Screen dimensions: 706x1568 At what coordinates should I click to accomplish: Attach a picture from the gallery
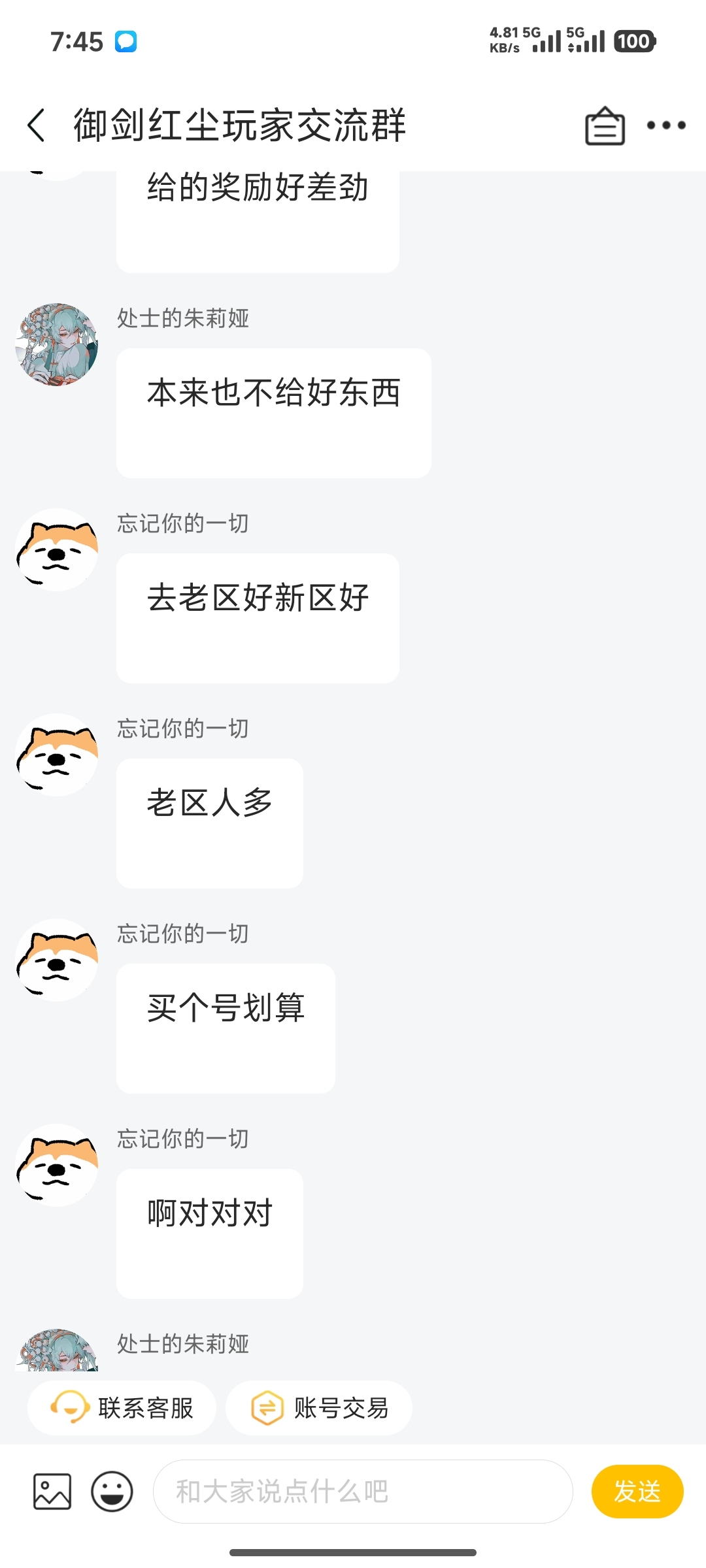click(52, 1492)
